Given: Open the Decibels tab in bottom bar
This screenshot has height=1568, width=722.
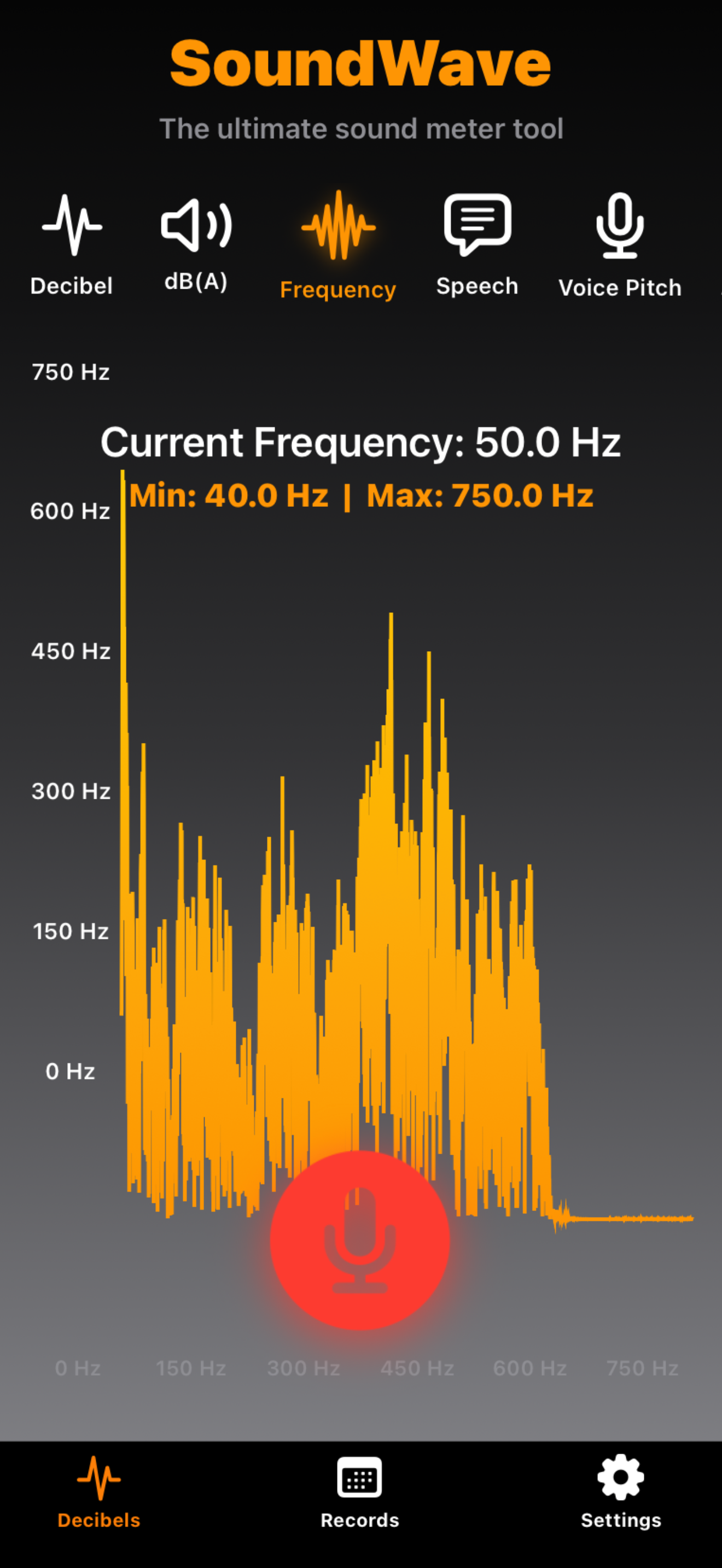Looking at the screenshot, I should (x=98, y=1492).
